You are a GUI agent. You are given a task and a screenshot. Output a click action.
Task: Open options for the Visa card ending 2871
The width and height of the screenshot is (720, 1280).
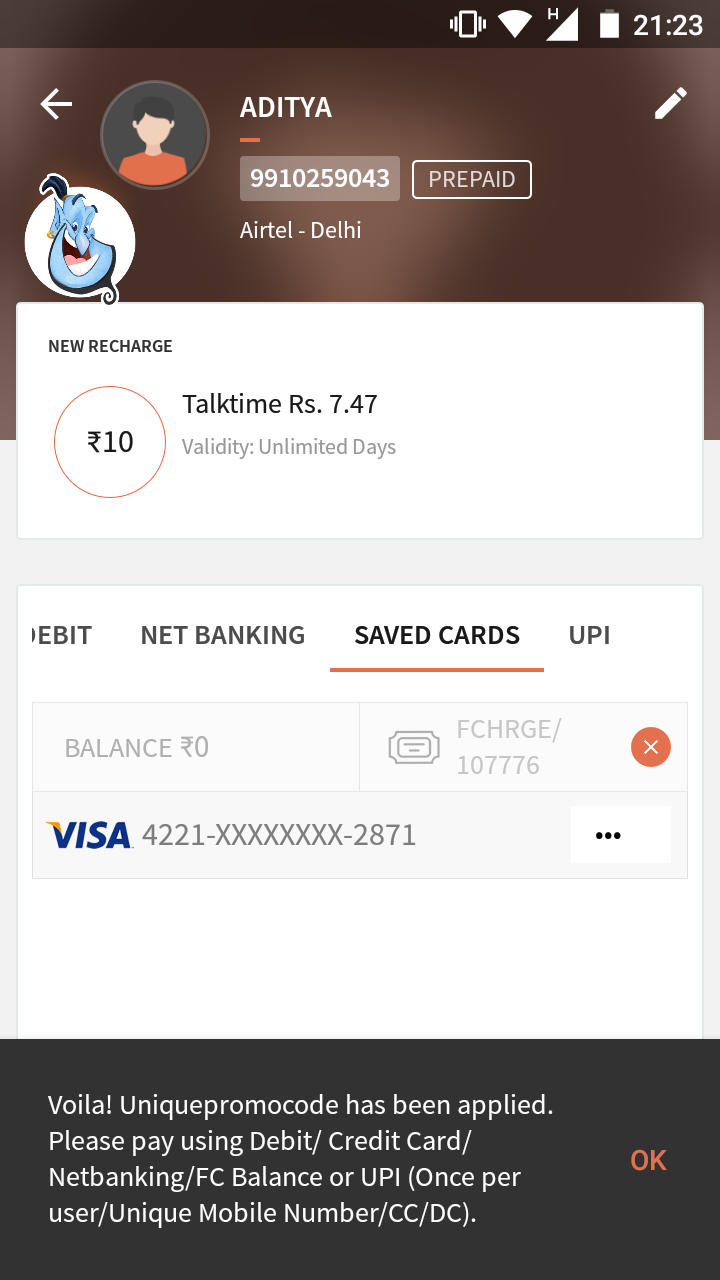(620, 835)
